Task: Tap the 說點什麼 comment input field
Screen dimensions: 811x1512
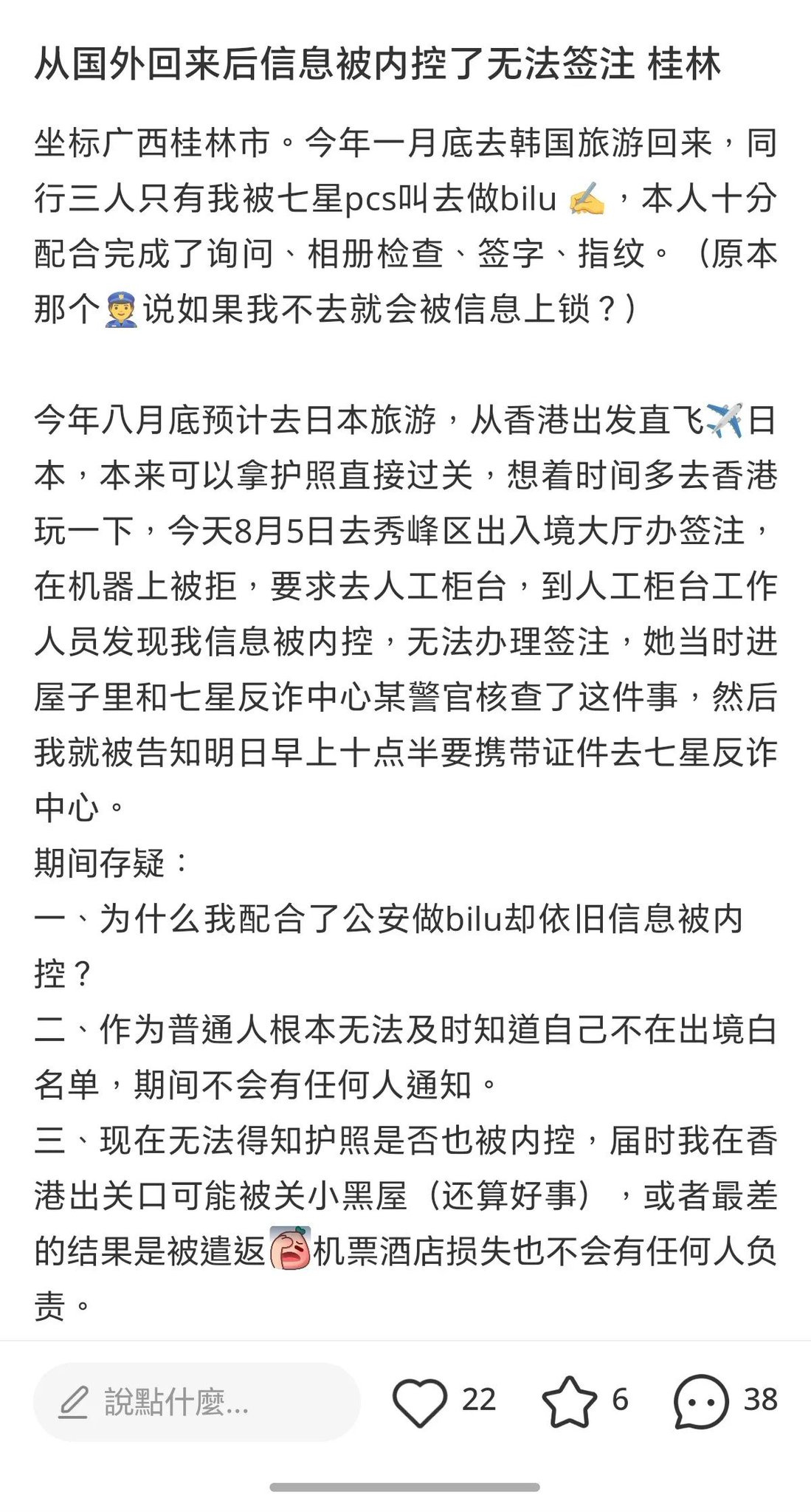Action: (196, 1401)
